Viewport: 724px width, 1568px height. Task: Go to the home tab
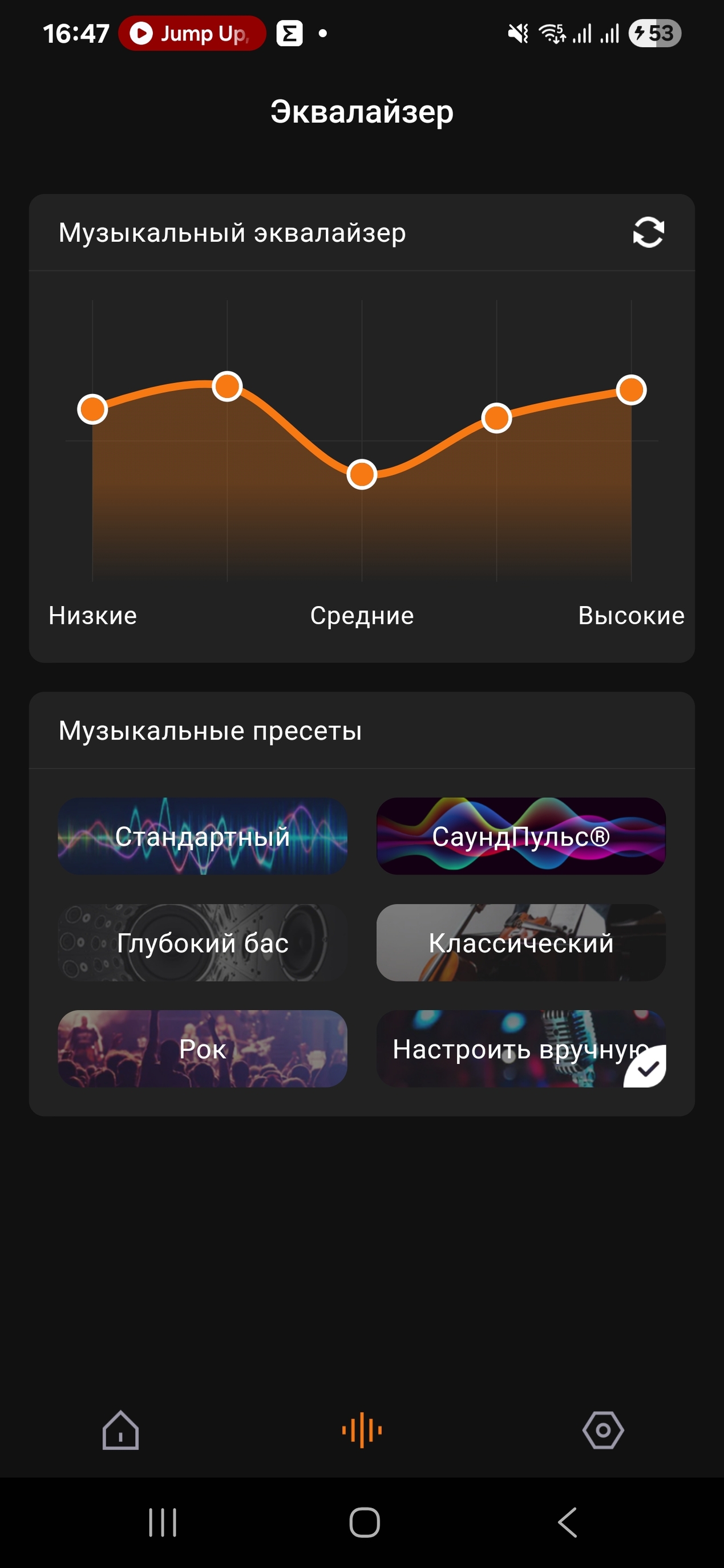click(120, 1430)
